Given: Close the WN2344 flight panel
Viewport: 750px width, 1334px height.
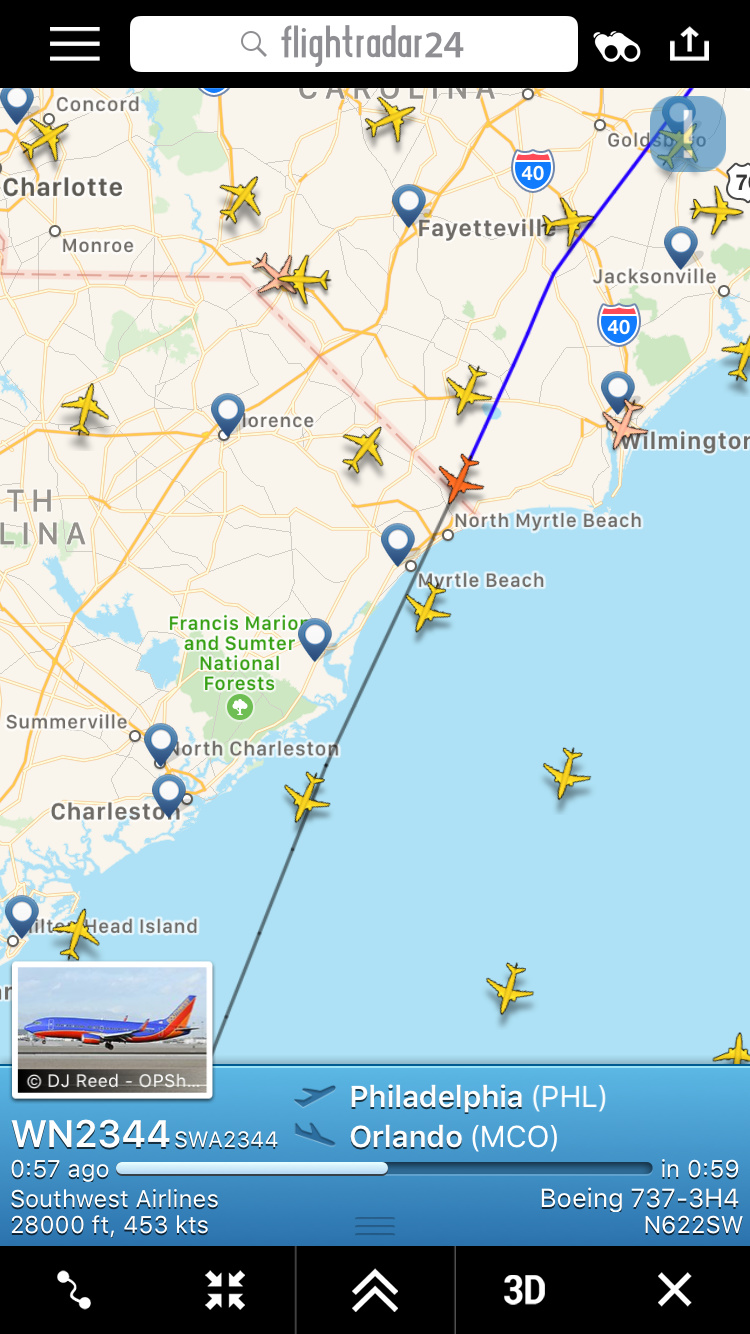Looking at the screenshot, I should click(x=675, y=1290).
